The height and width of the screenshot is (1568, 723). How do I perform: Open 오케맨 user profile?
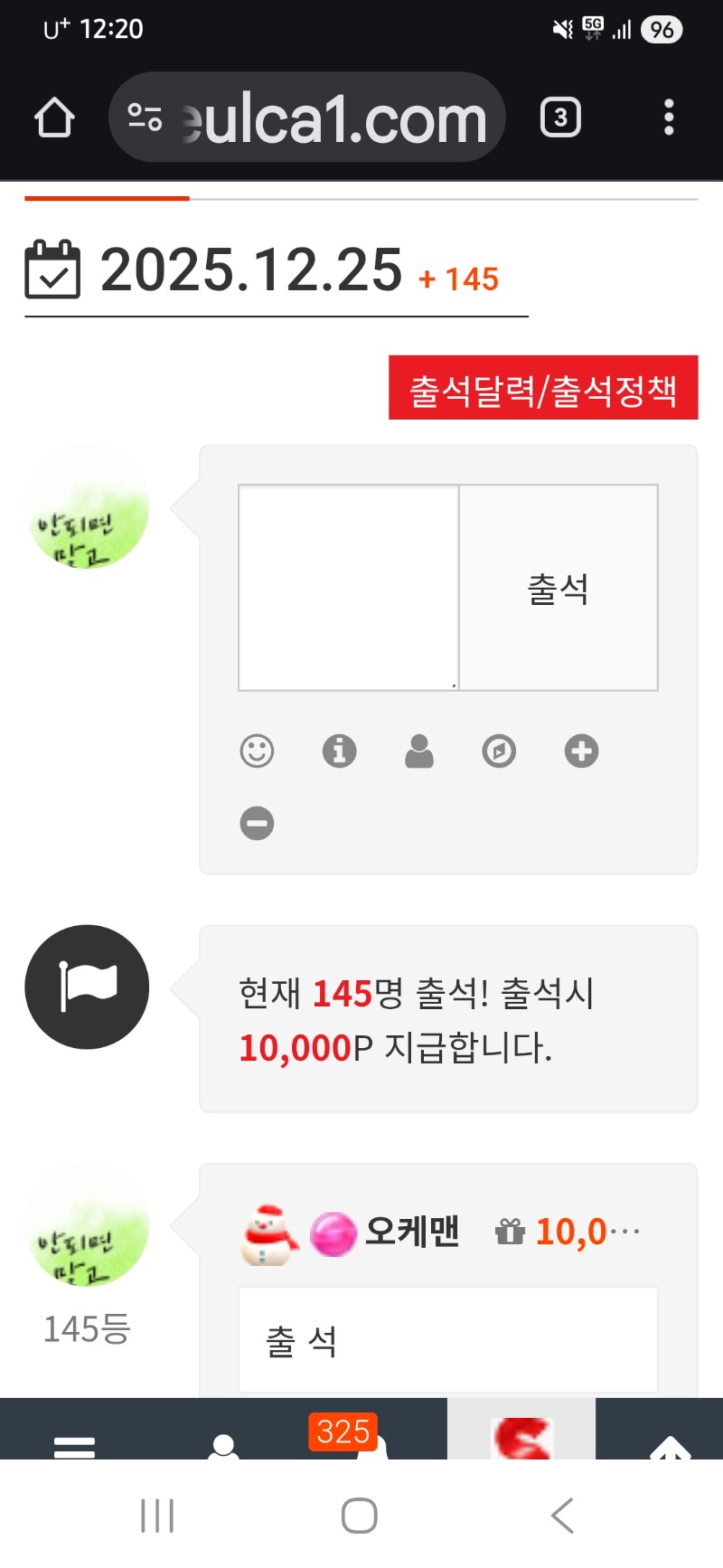coord(412,1232)
